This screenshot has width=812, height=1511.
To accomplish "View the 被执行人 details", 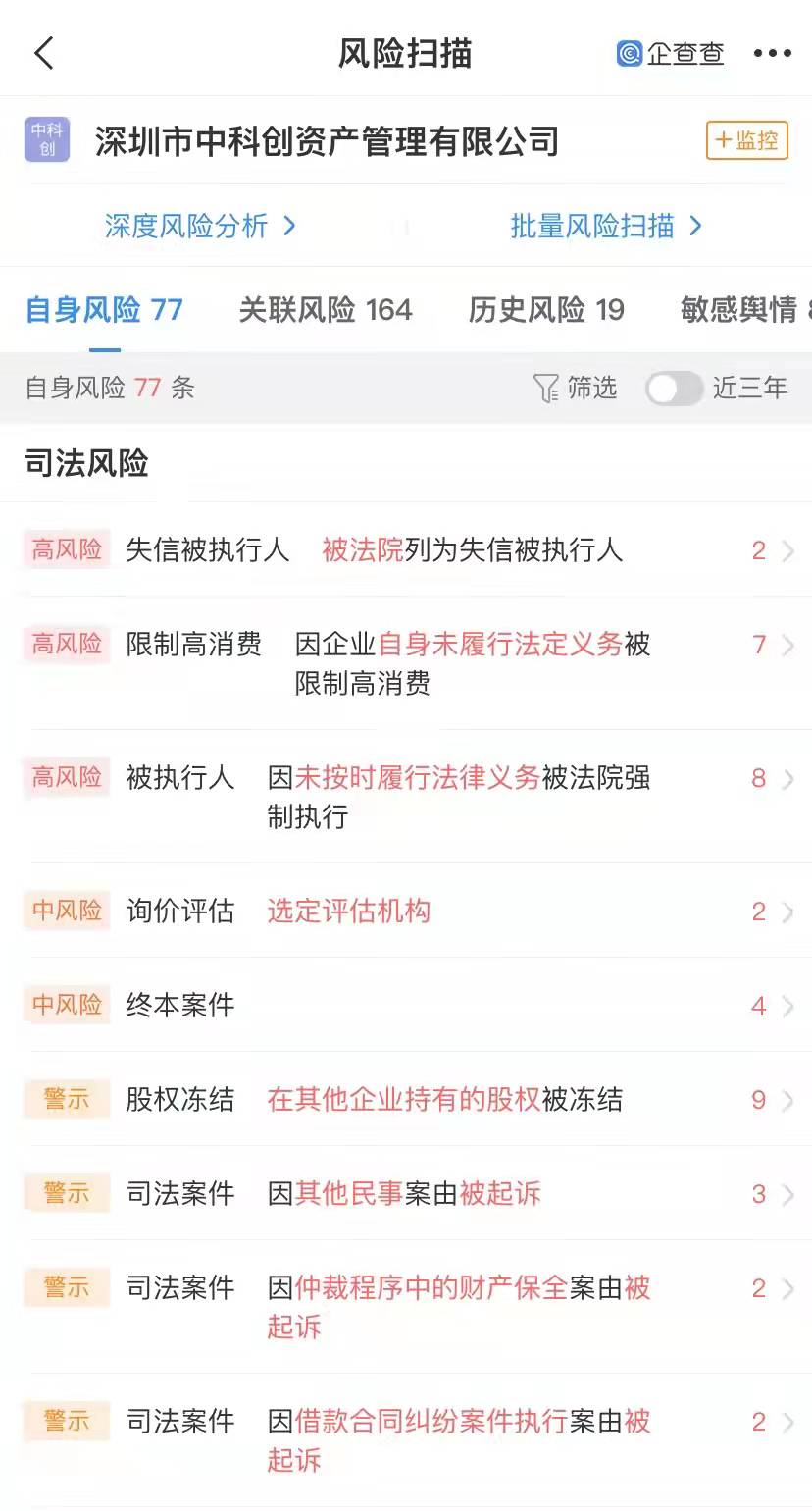I will pyautogui.click(x=406, y=797).
